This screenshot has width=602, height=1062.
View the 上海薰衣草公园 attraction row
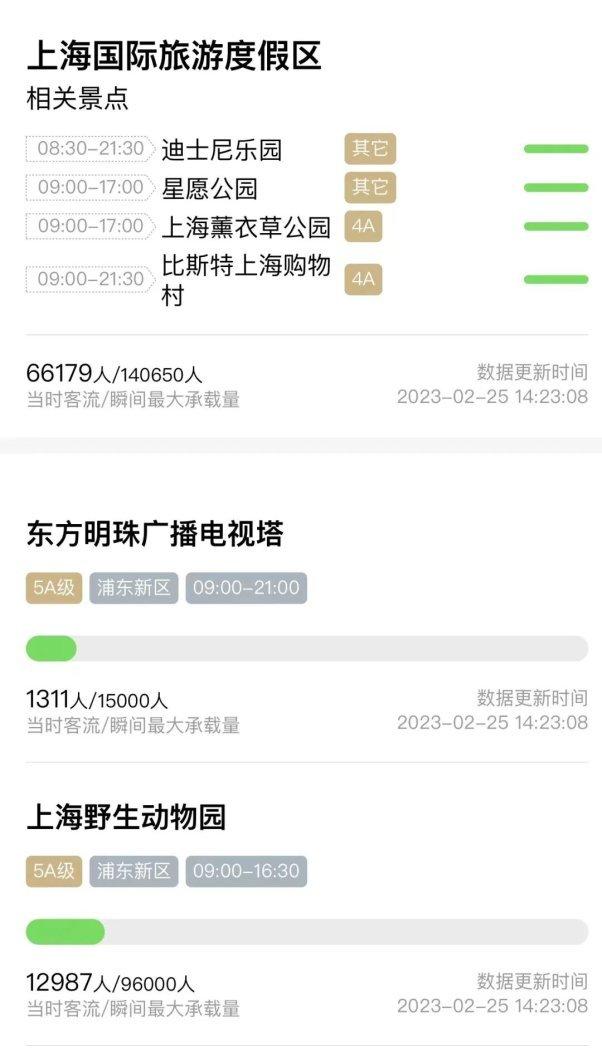coord(246,227)
